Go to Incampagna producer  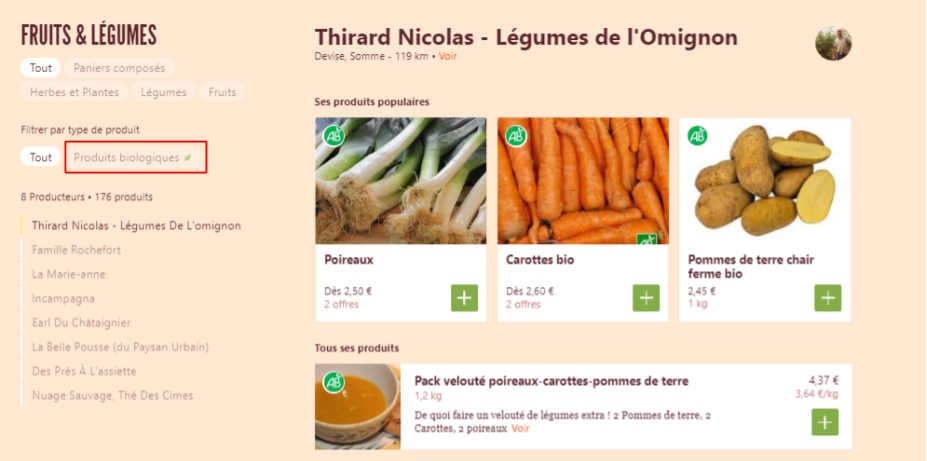click(x=63, y=298)
